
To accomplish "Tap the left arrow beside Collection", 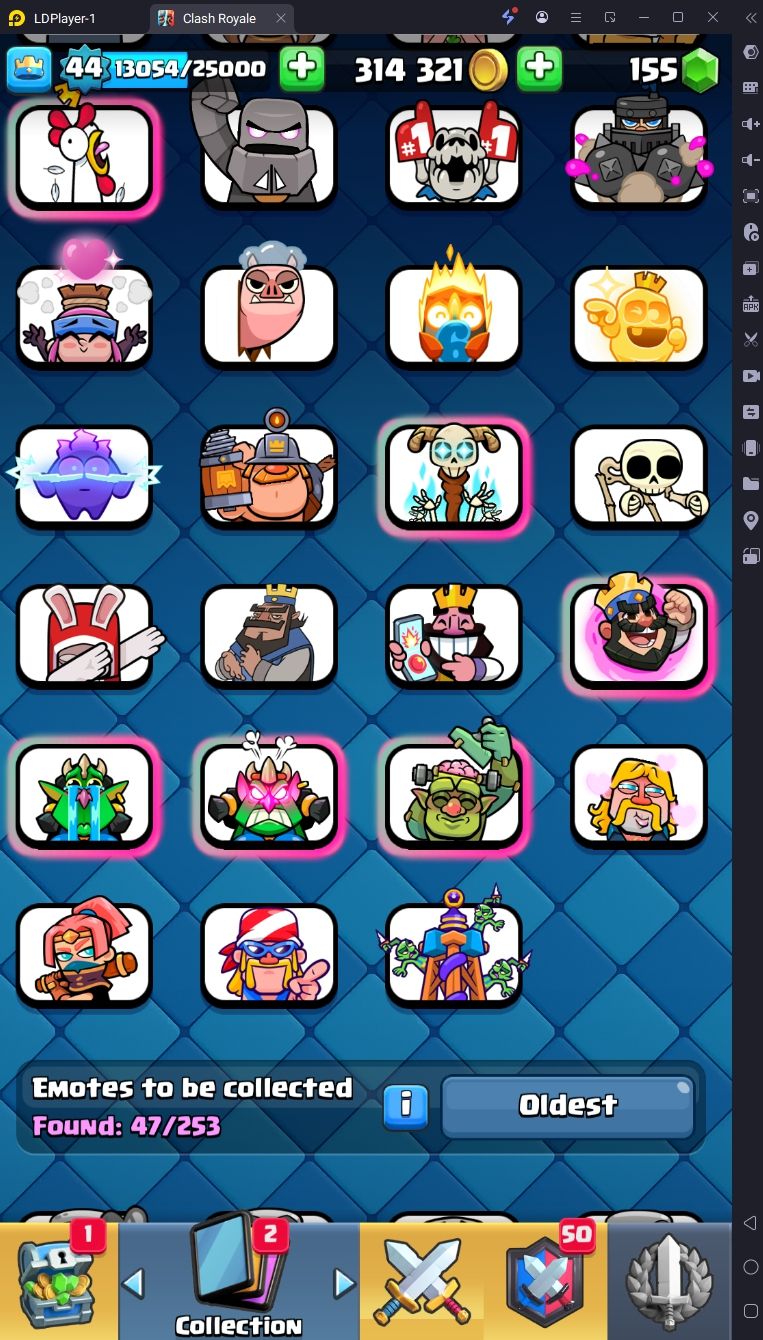I will point(133,1283).
